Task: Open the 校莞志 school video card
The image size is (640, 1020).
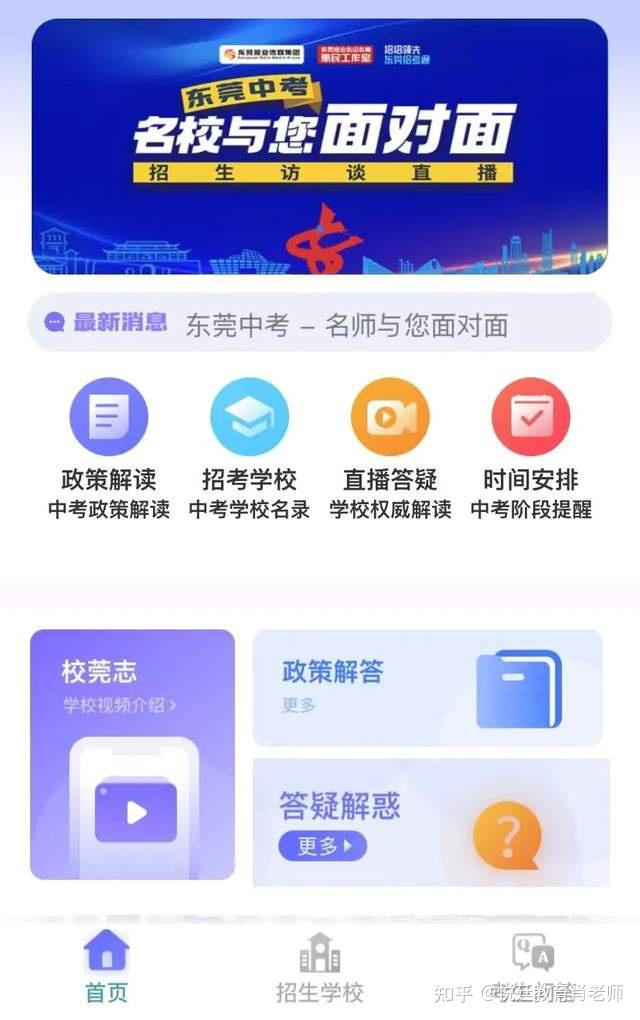Action: click(x=132, y=754)
